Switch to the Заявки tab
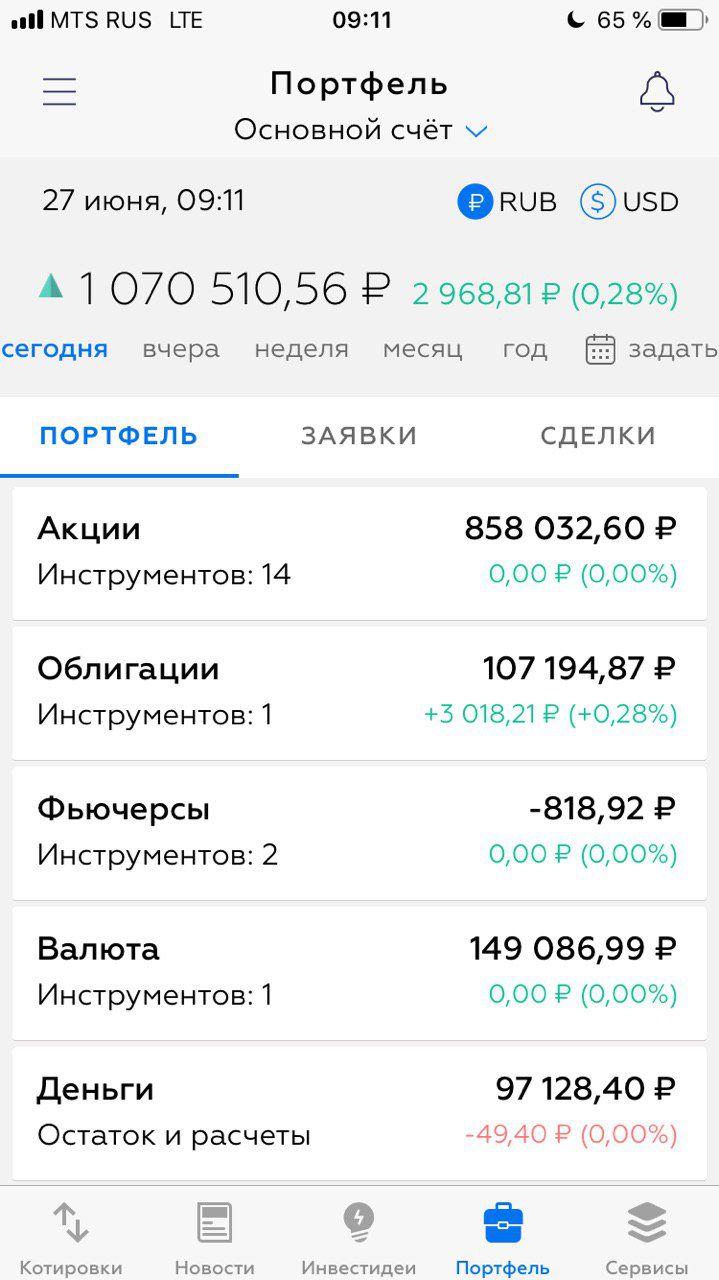The image size is (719, 1280). (359, 436)
